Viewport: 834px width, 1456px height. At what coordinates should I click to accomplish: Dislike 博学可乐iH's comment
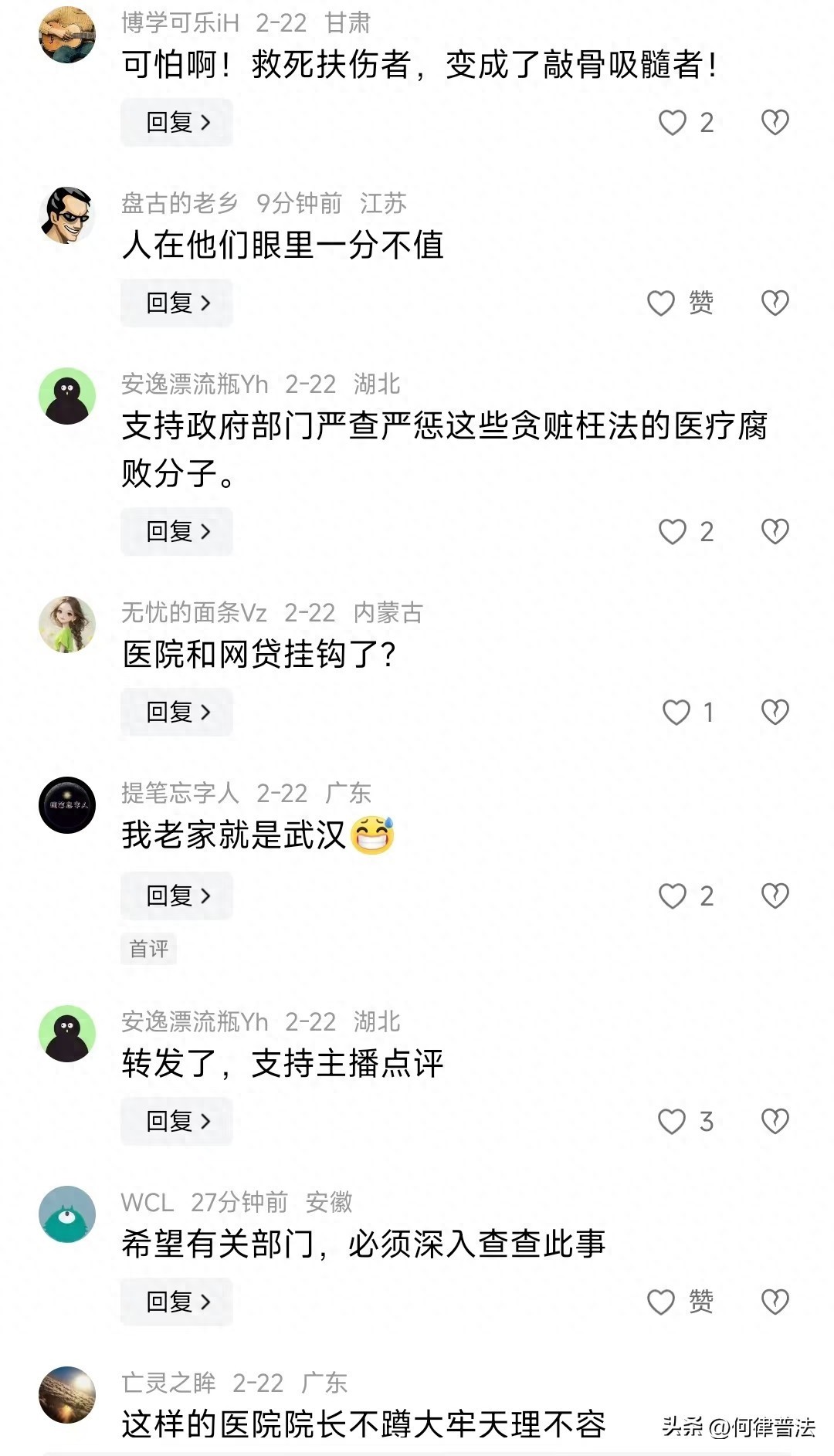(775, 122)
